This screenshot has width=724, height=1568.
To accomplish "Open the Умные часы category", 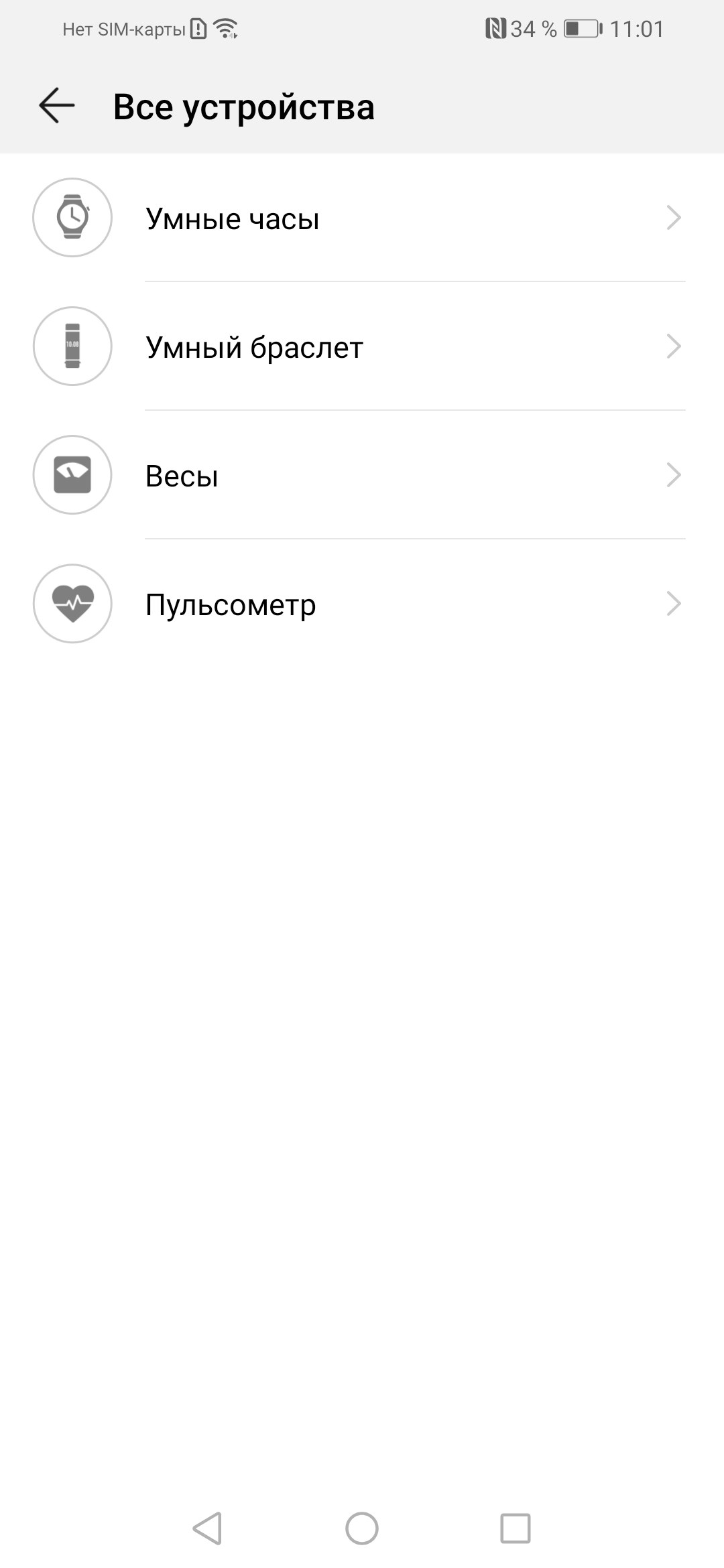I will (362, 218).
